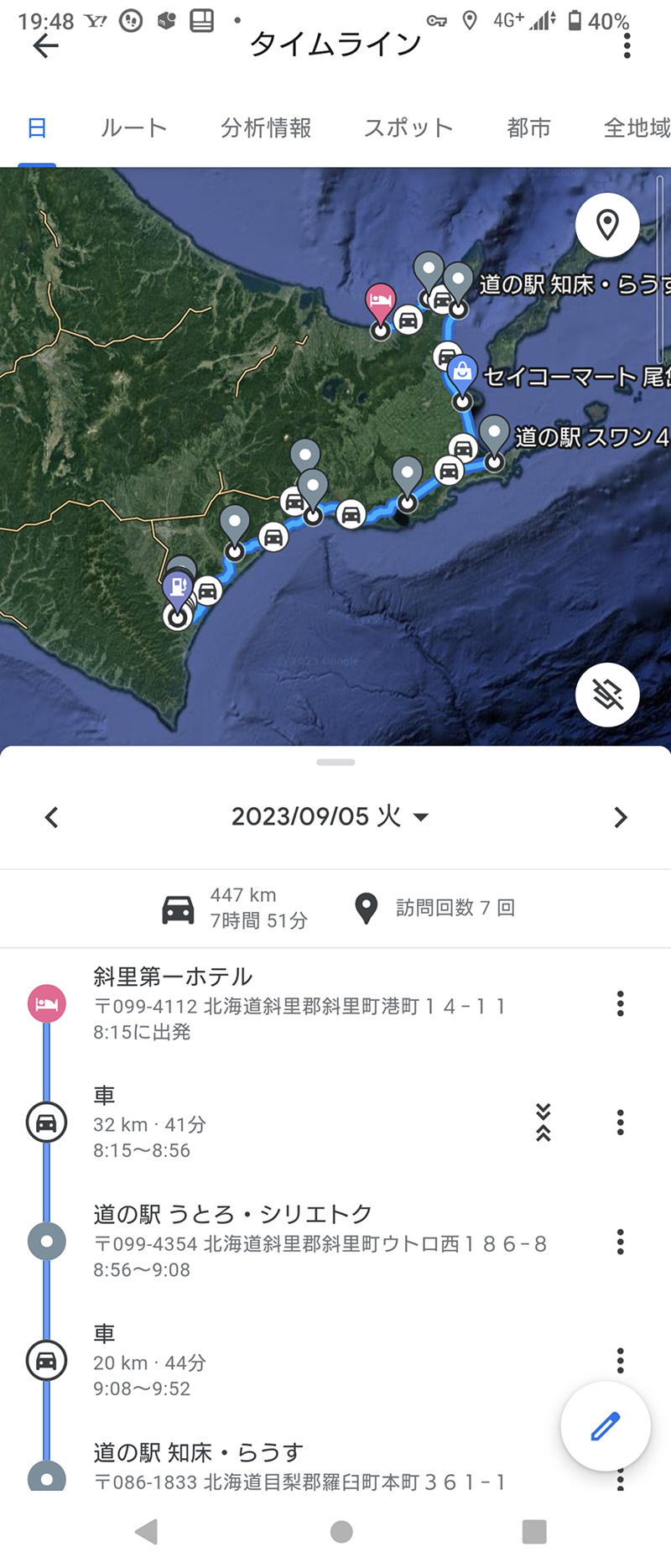Tap the car icon on the 32 km segment
This screenshot has width=671, height=1568.
coord(47,1122)
